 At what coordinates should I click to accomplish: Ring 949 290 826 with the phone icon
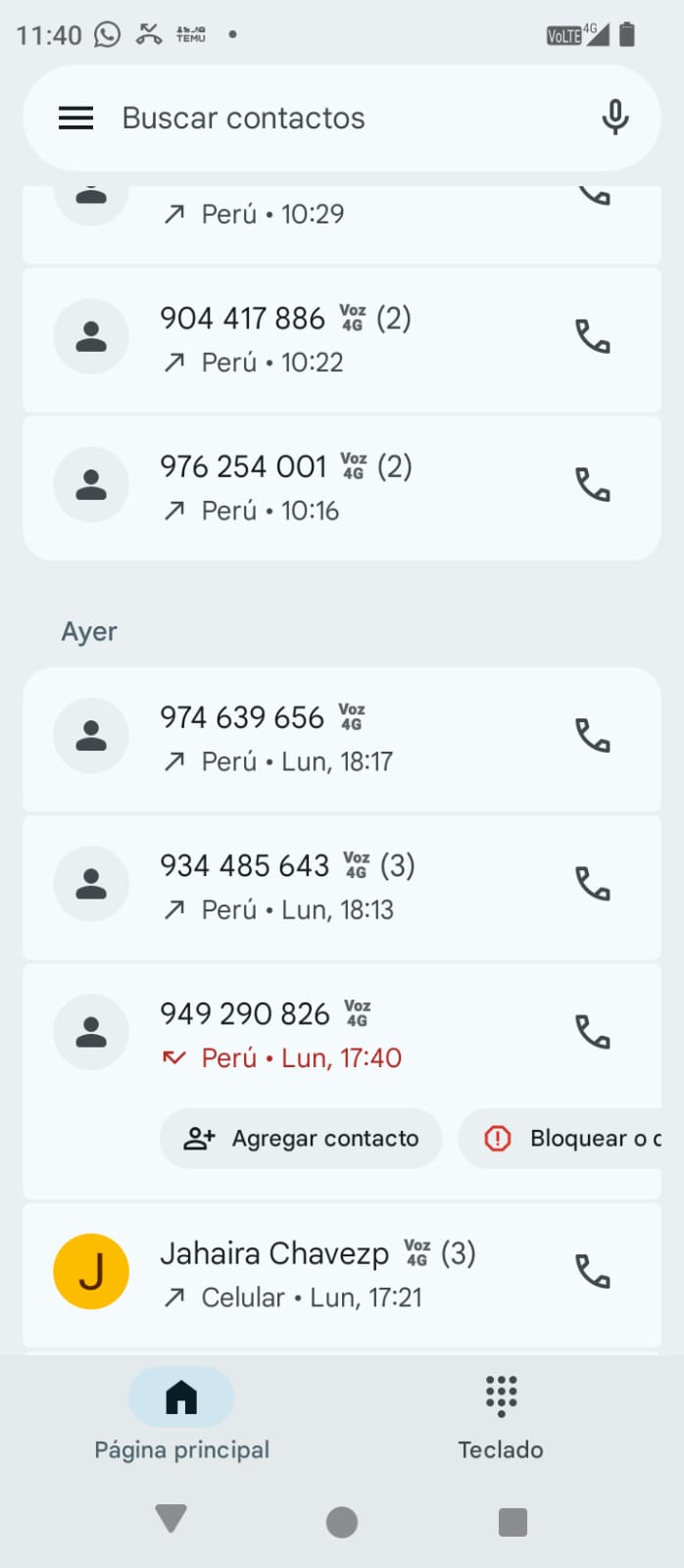(x=592, y=1032)
